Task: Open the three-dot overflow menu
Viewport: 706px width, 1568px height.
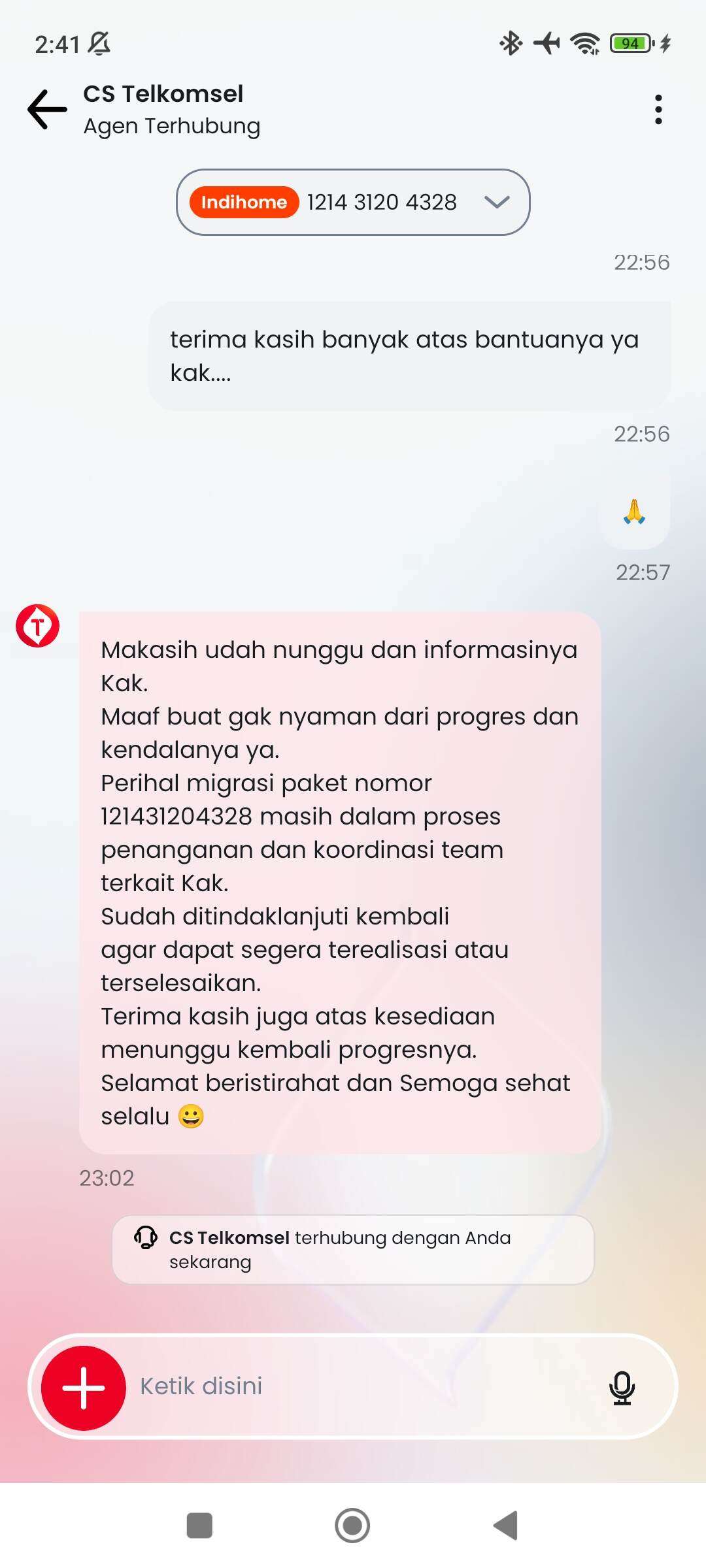Action: [x=658, y=109]
